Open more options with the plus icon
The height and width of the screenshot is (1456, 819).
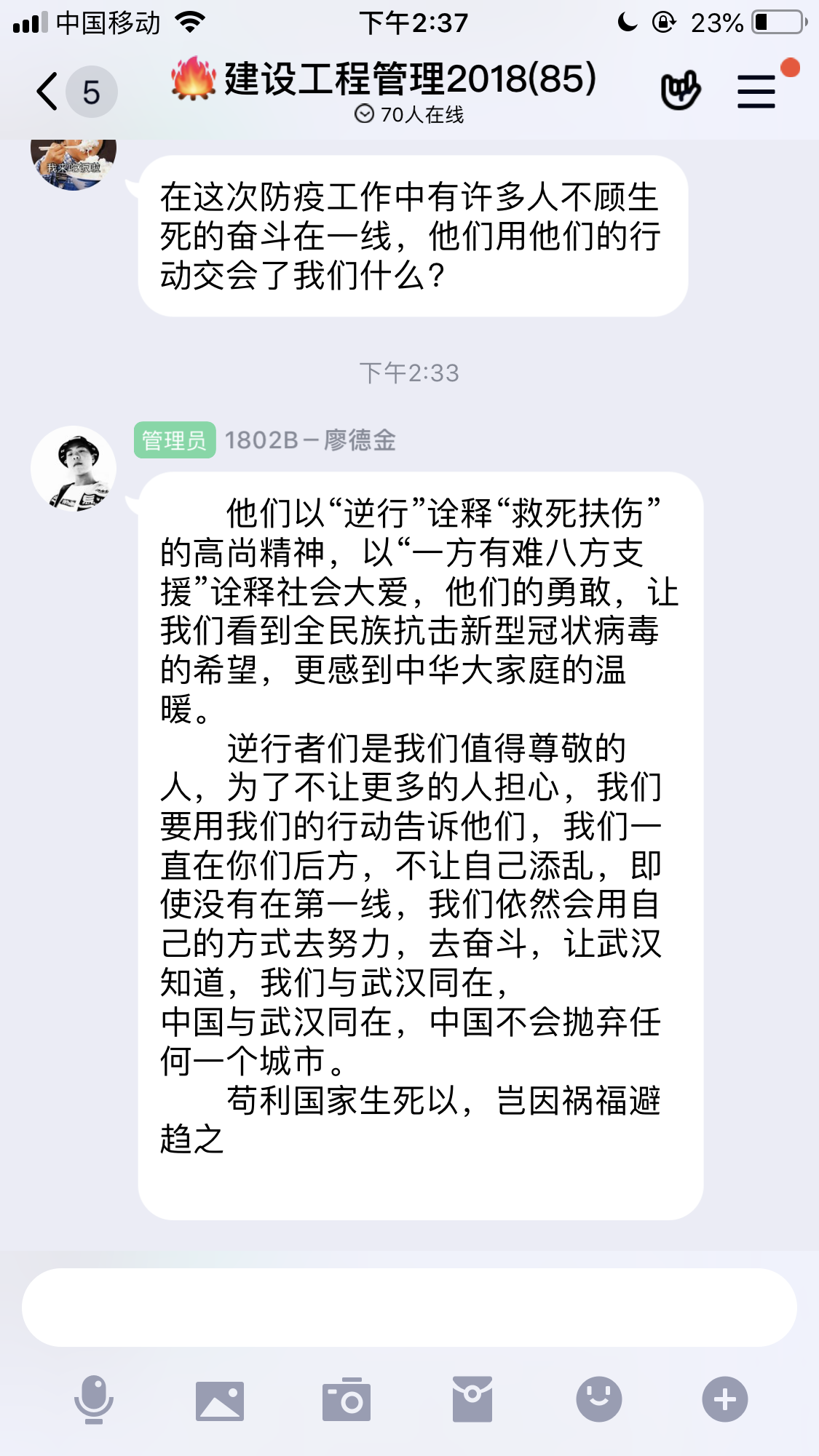724,1399
